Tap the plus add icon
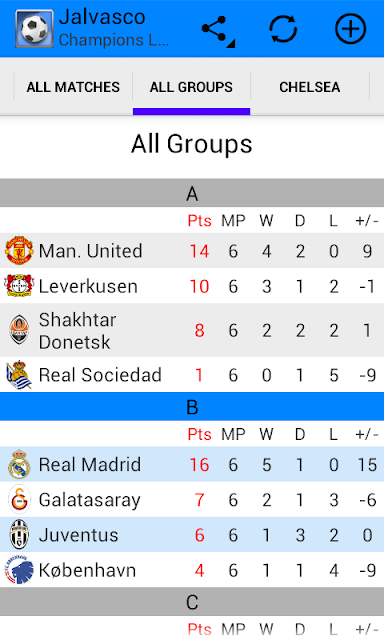384x640 pixels. coord(350,29)
